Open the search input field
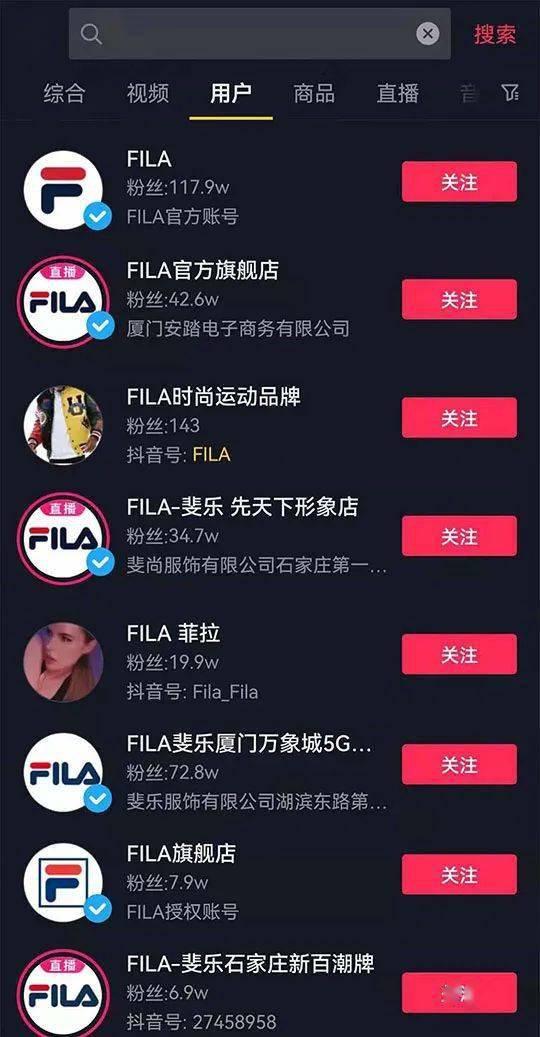Image resolution: width=540 pixels, height=1037 pixels. [x=260, y=34]
